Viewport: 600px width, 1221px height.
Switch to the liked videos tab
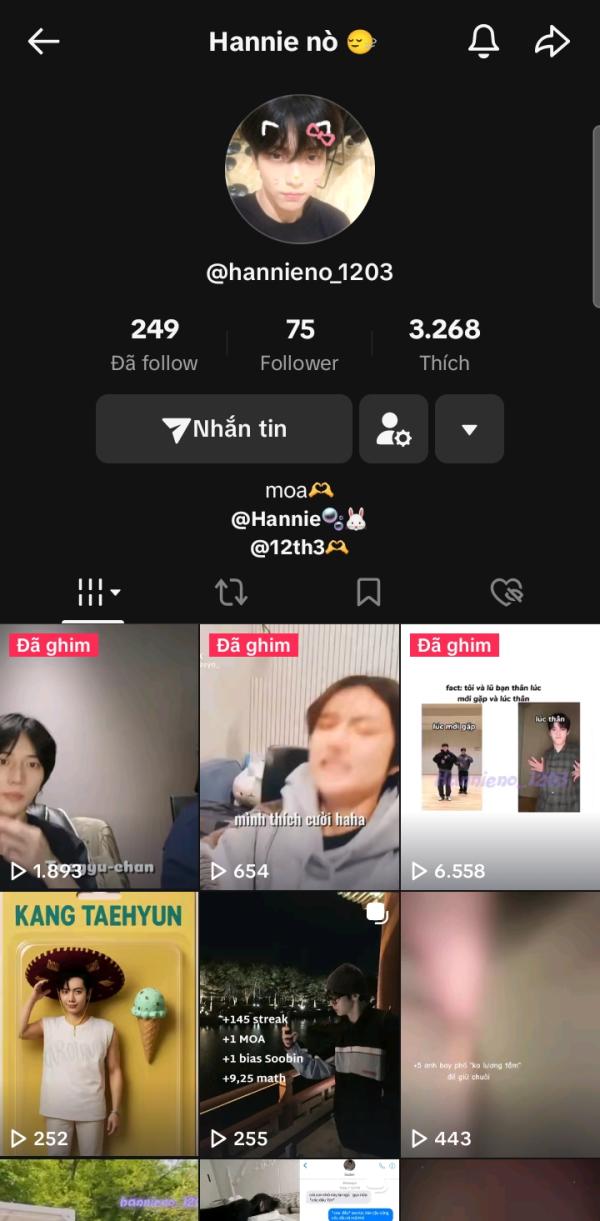[507, 593]
